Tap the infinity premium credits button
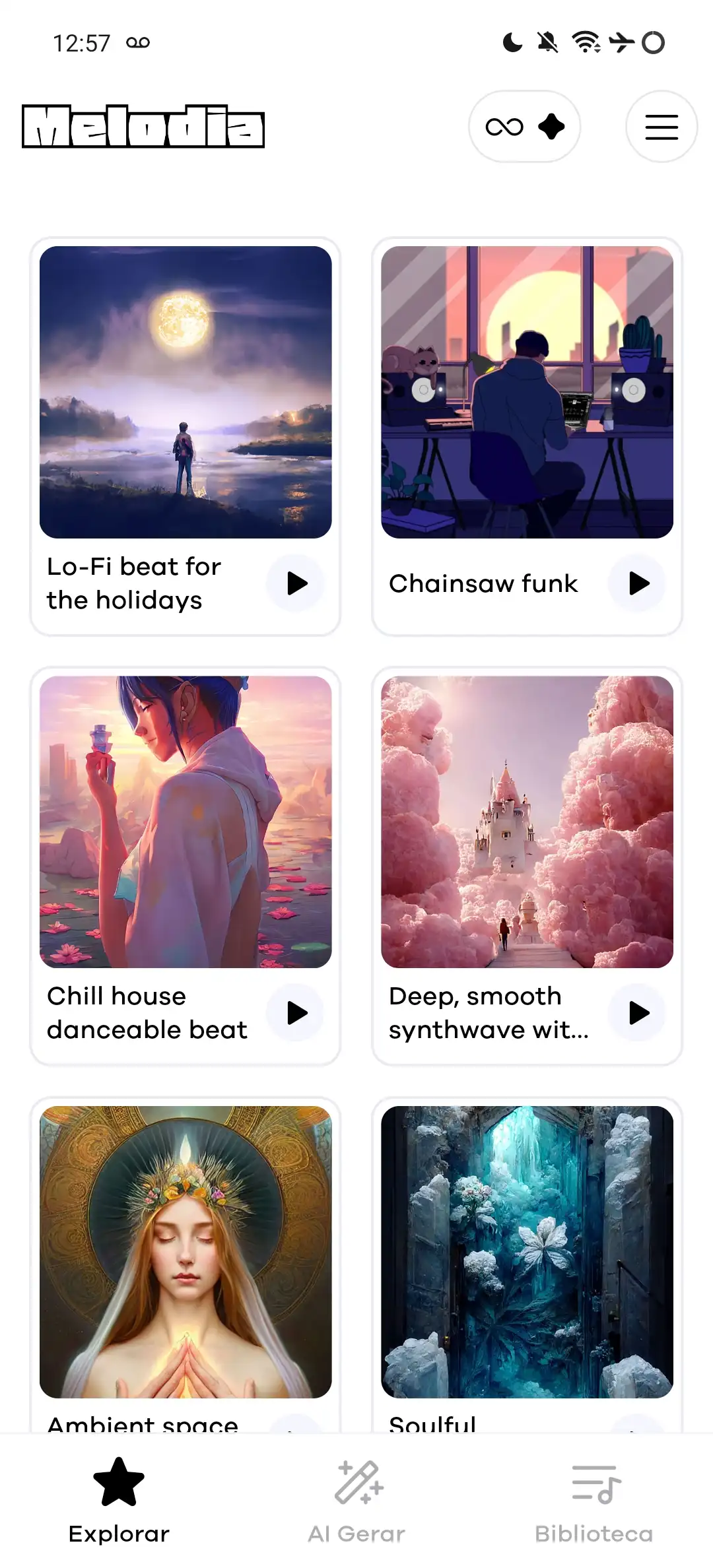 (524, 127)
